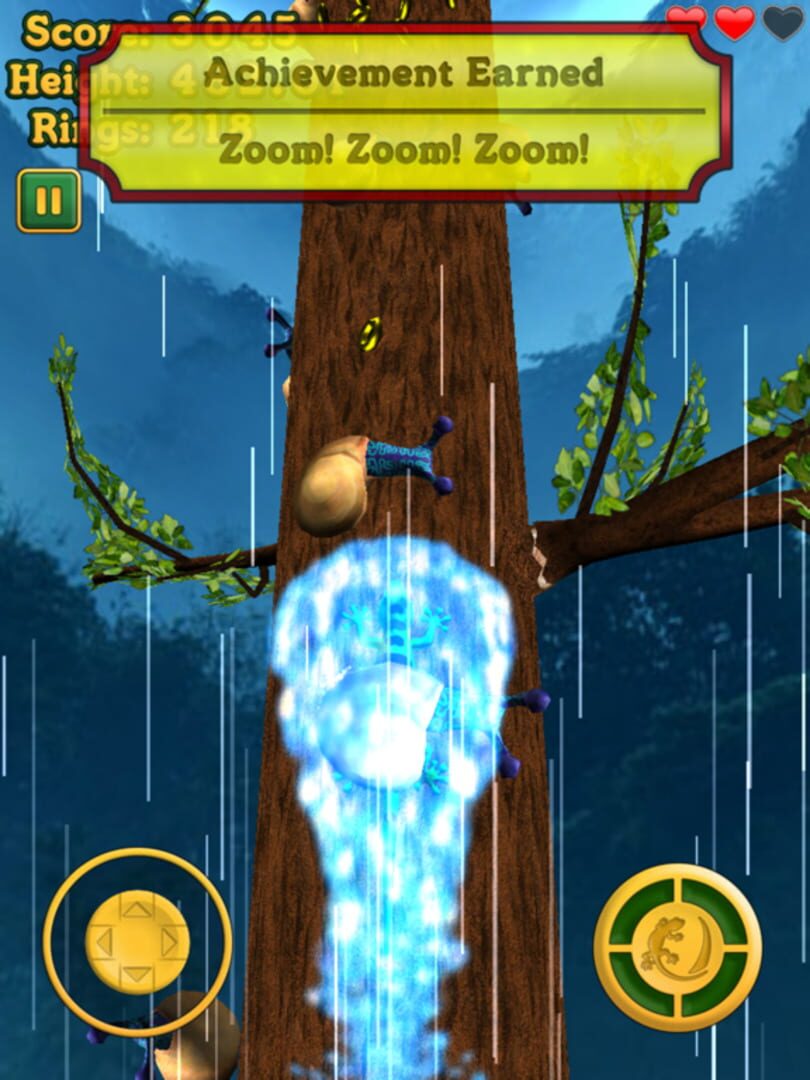The image size is (810, 1080).
Task: Tap the gecko action button
Action: tap(678, 947)
